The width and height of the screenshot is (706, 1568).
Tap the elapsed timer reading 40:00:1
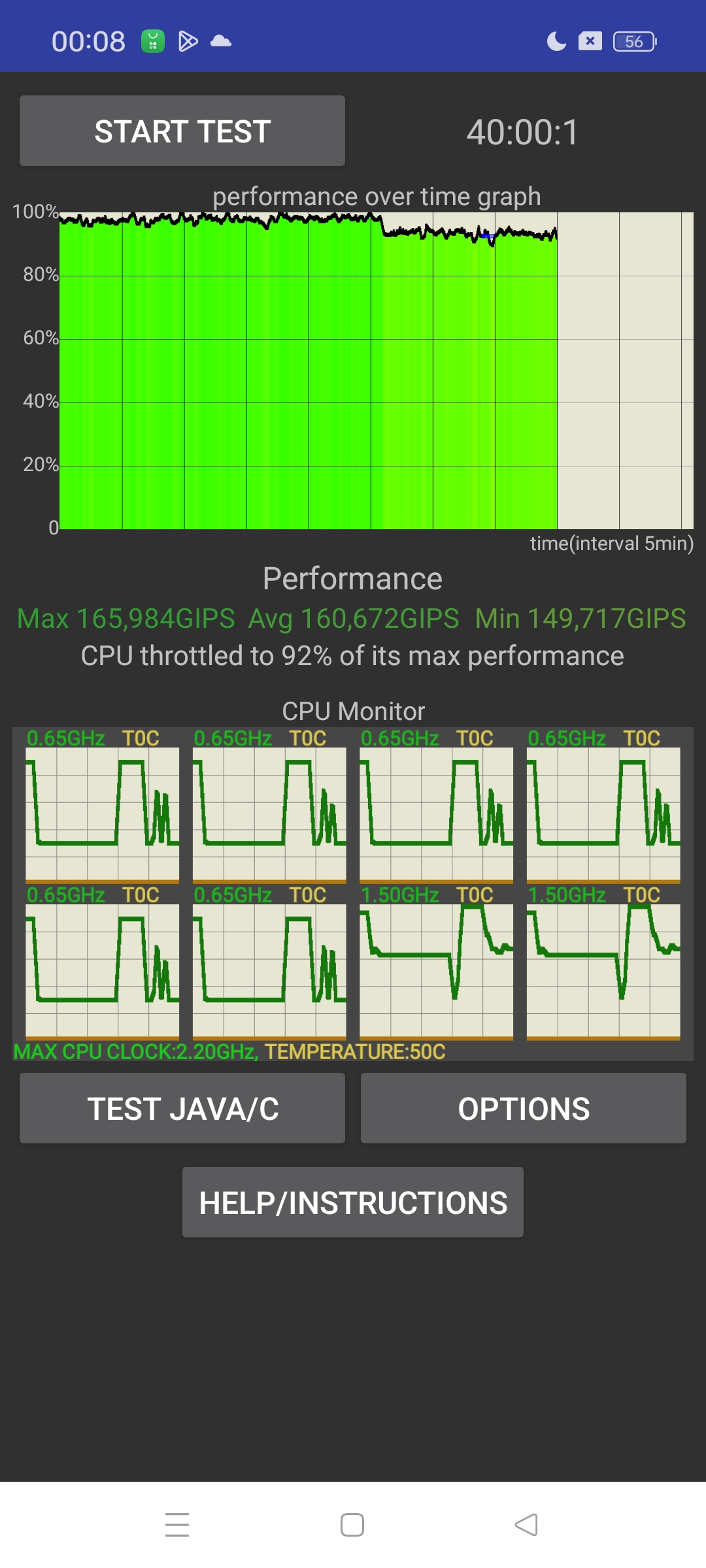point(522,131)
